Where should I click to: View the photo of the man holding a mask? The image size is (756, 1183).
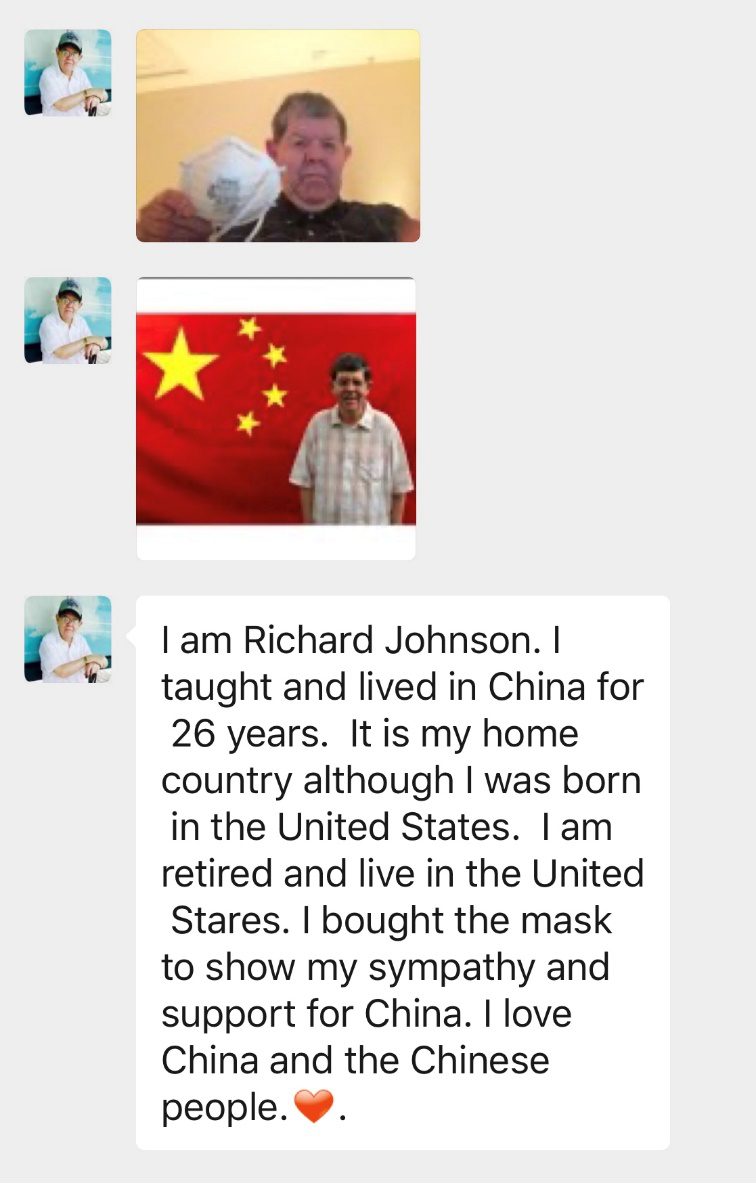[x=277, y=137]
